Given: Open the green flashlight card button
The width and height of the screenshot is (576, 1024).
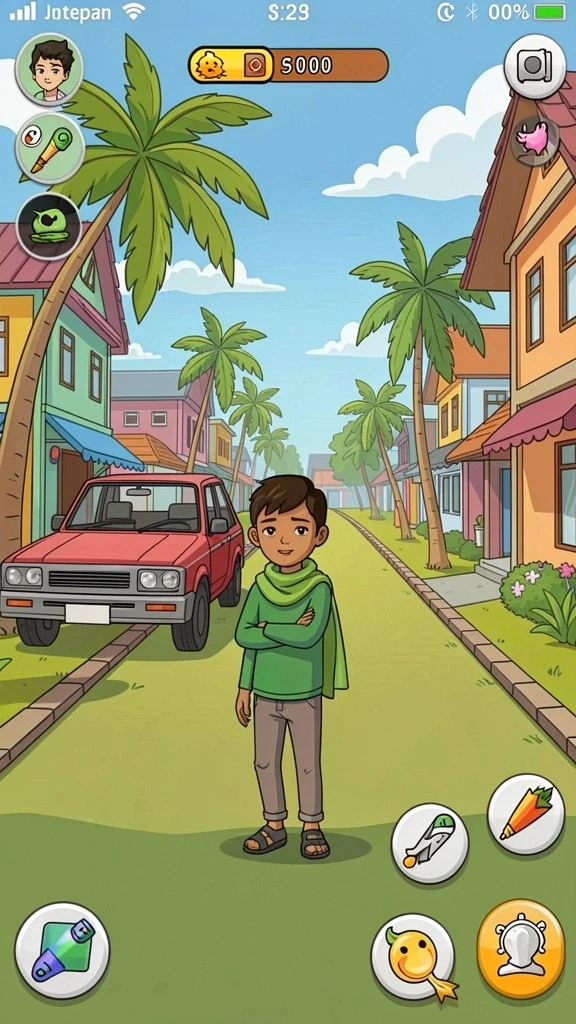Looking at the screenshot, I should click(x=62, y=951).
